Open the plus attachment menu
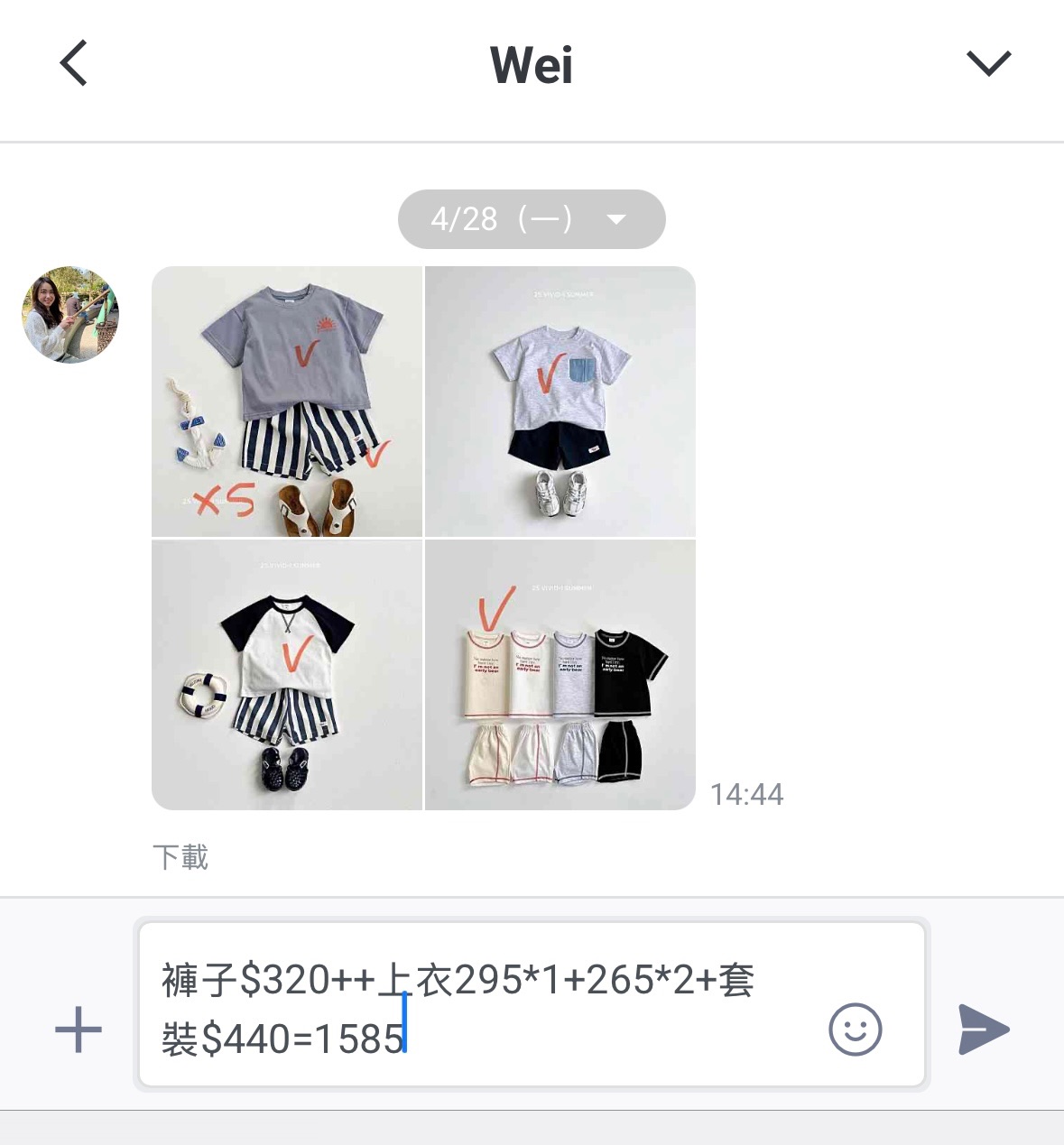Viewport: 1064px width, 1145px height. click(x=79, y=1030)
